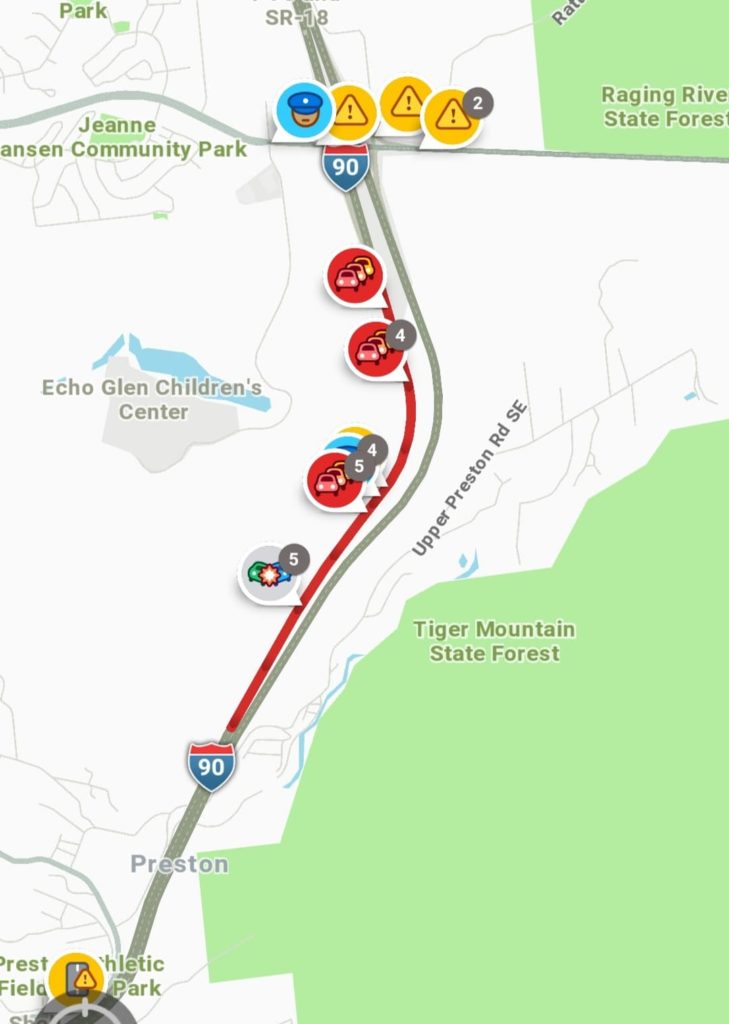Select the traffic jam marker without a count badge

355,274
